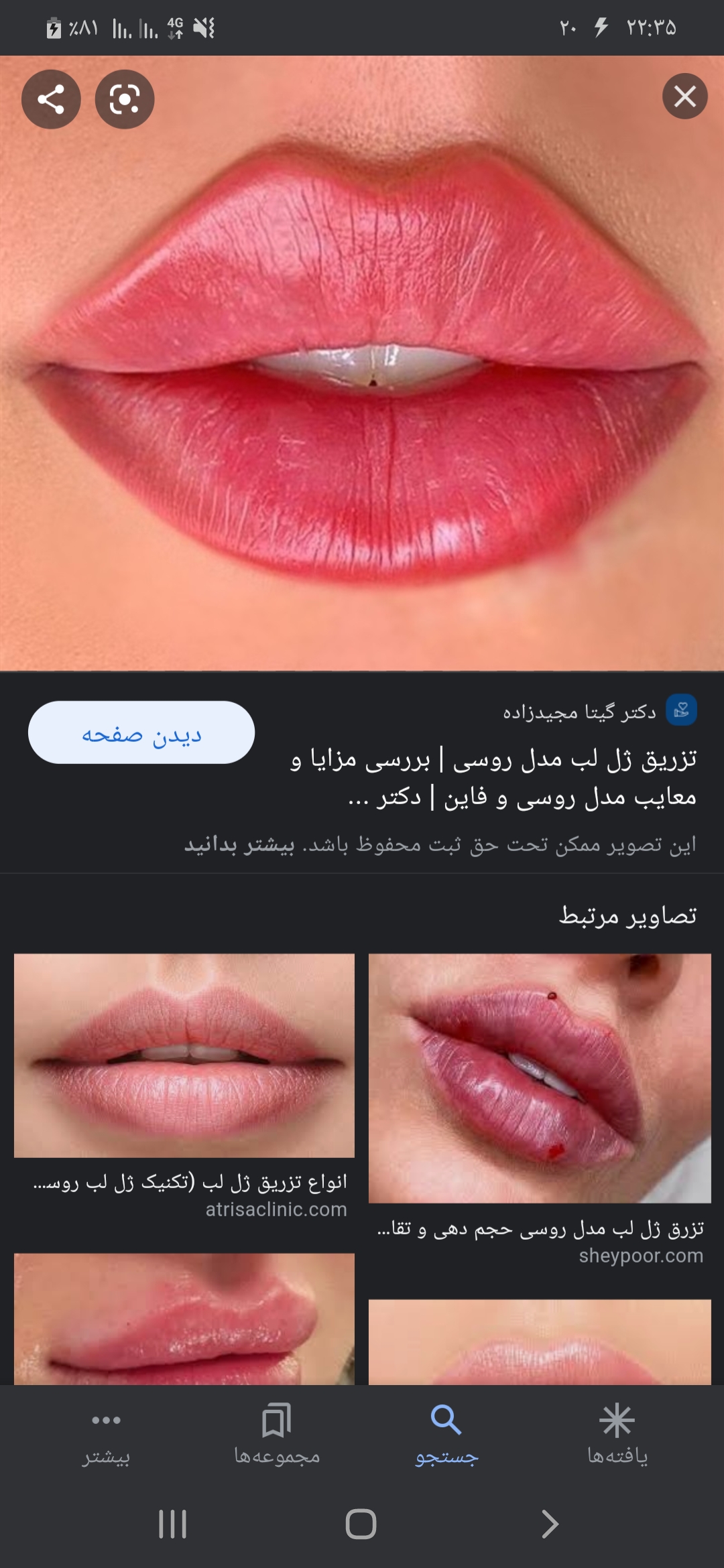Close the image viewer
Screen dimensions: 724x1568
tap(684, 96)
